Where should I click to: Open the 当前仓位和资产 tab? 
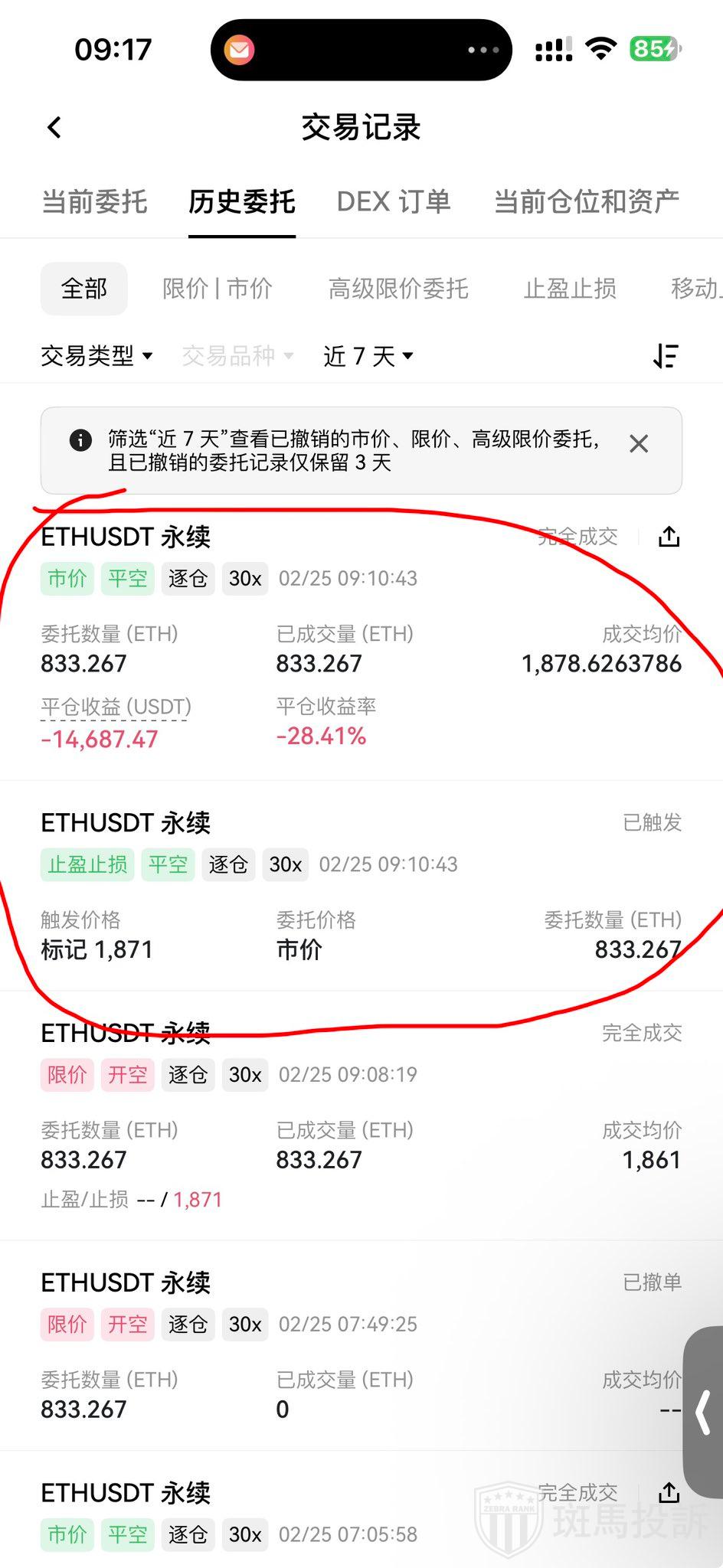[x=586, y=202]
